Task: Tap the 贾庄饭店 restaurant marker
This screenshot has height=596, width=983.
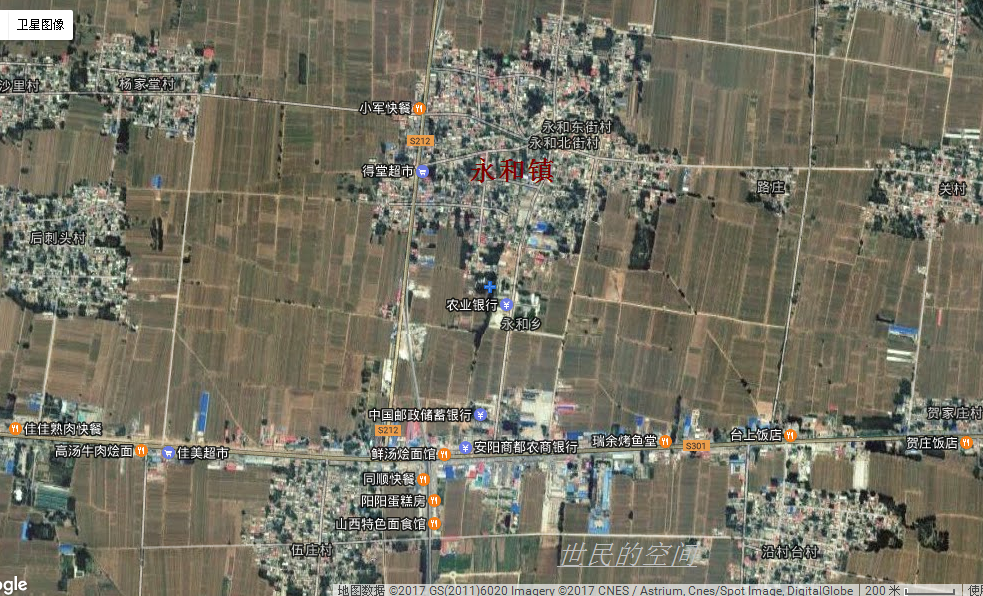Action: coord(967,442)
